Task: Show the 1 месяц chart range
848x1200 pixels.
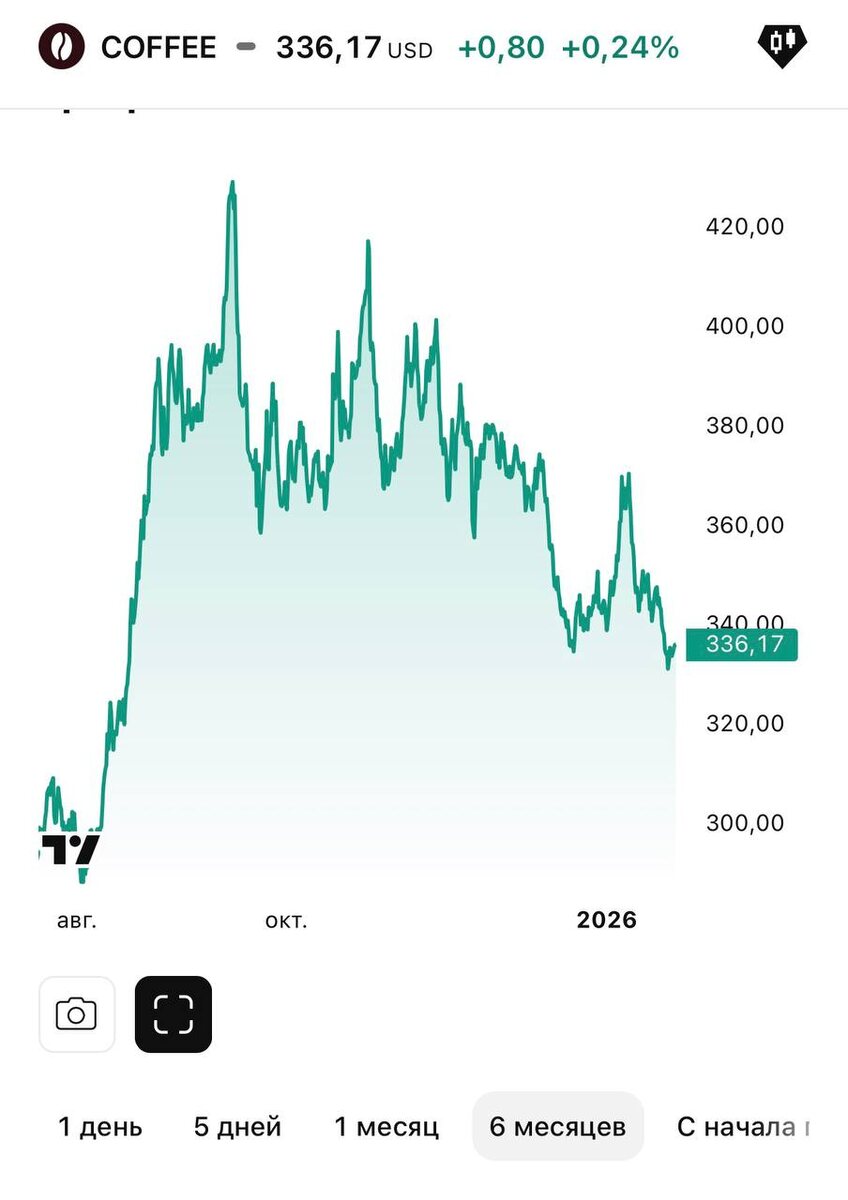Action: (386, 1127)
